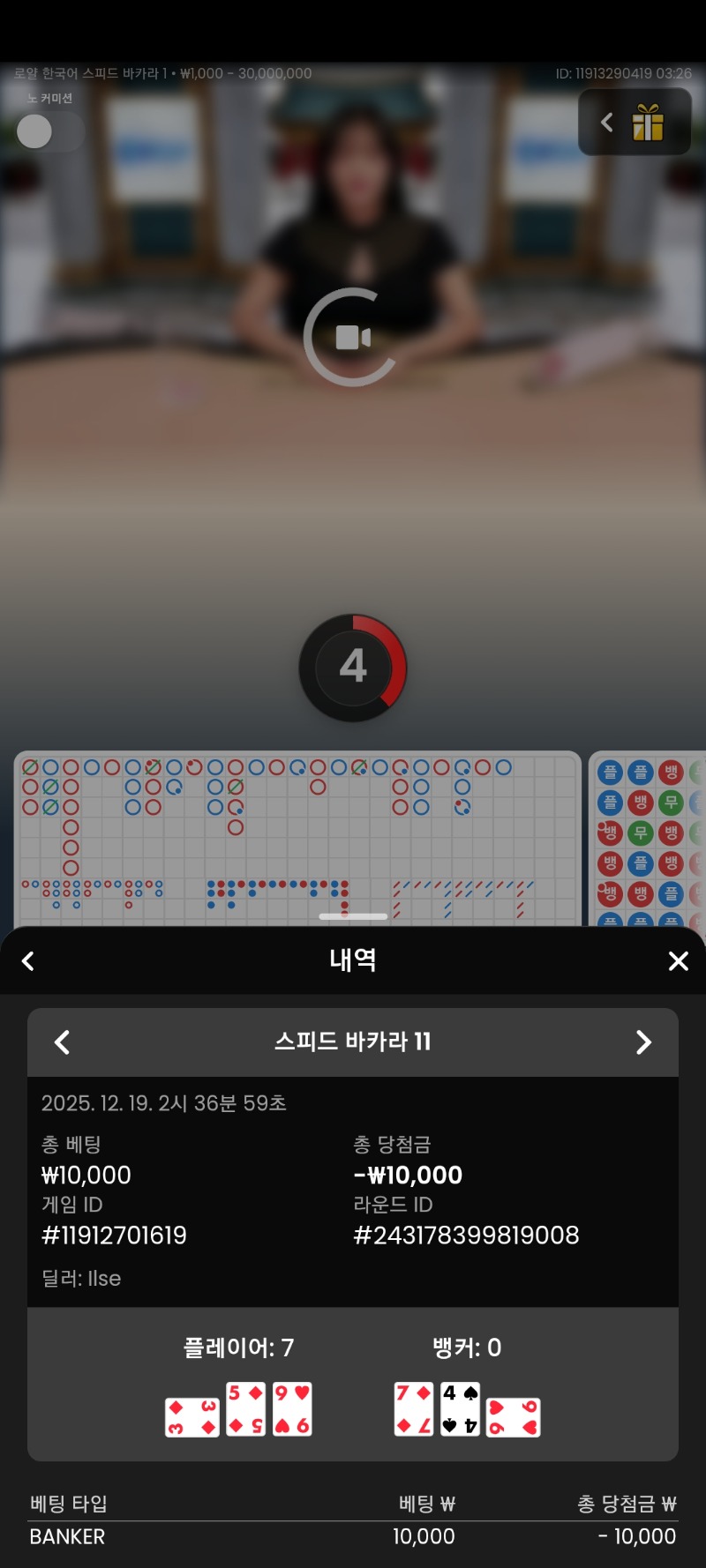Show previous game history entry
The image size is (706, 1568).
[62, 1042]
